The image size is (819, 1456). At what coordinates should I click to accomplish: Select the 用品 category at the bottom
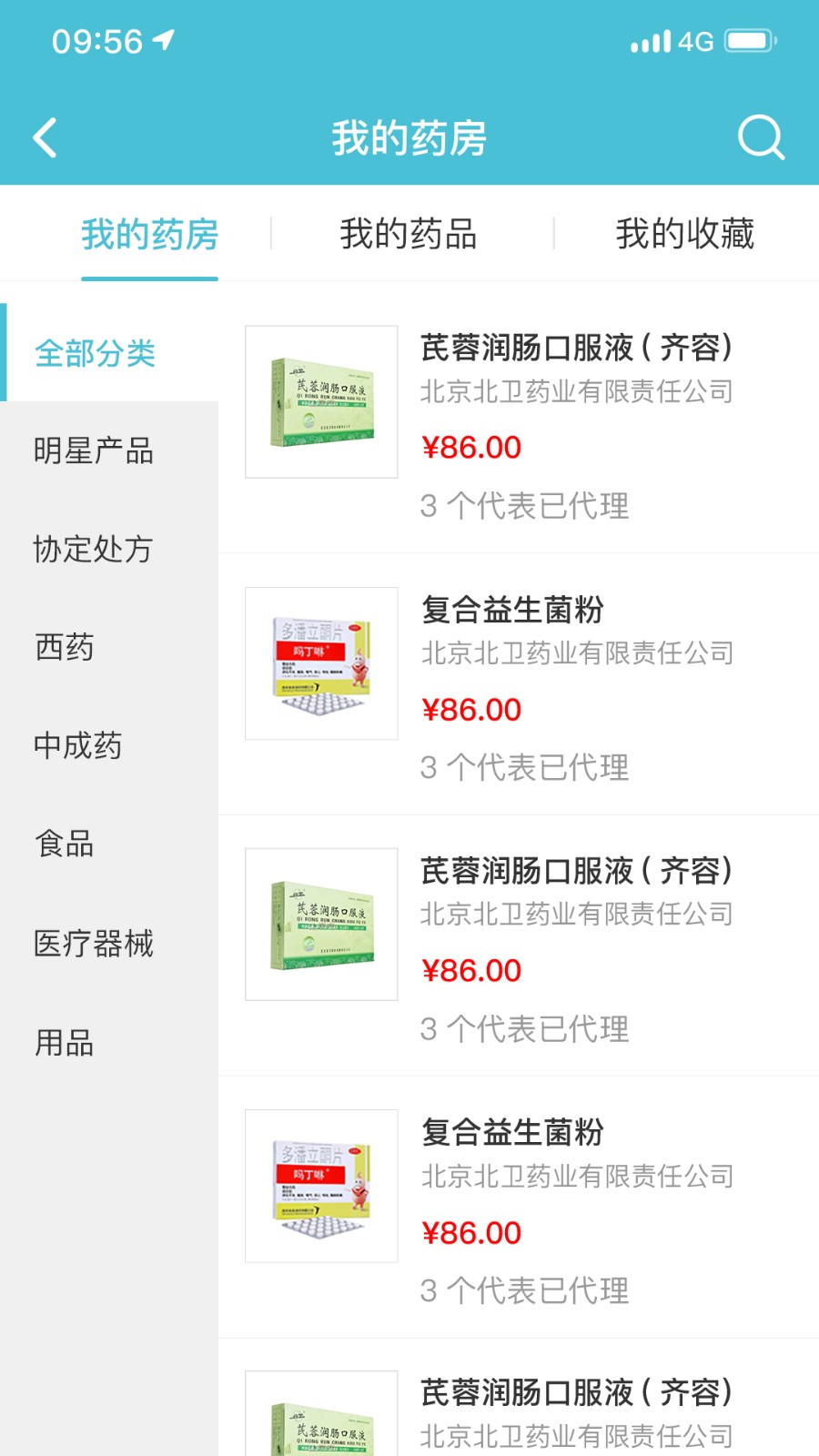click(65, 1043)
